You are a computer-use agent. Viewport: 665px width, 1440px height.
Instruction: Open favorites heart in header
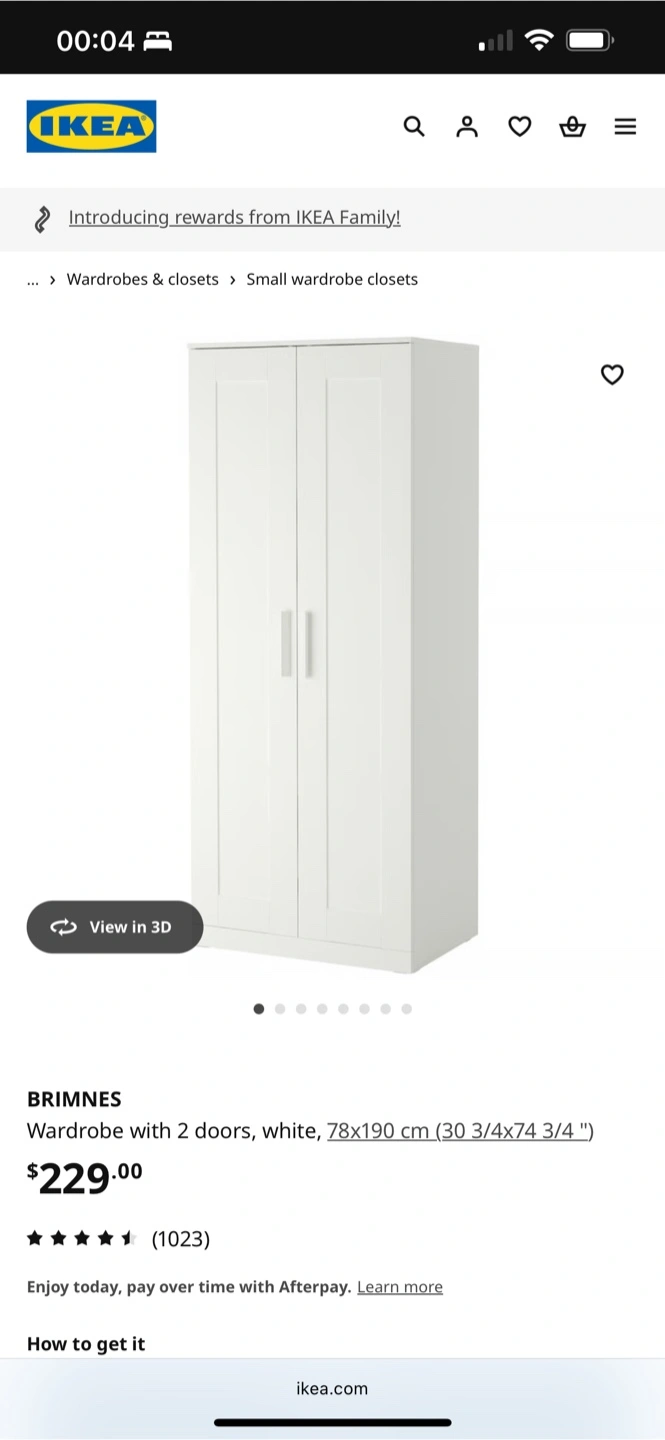pos(520,126)
